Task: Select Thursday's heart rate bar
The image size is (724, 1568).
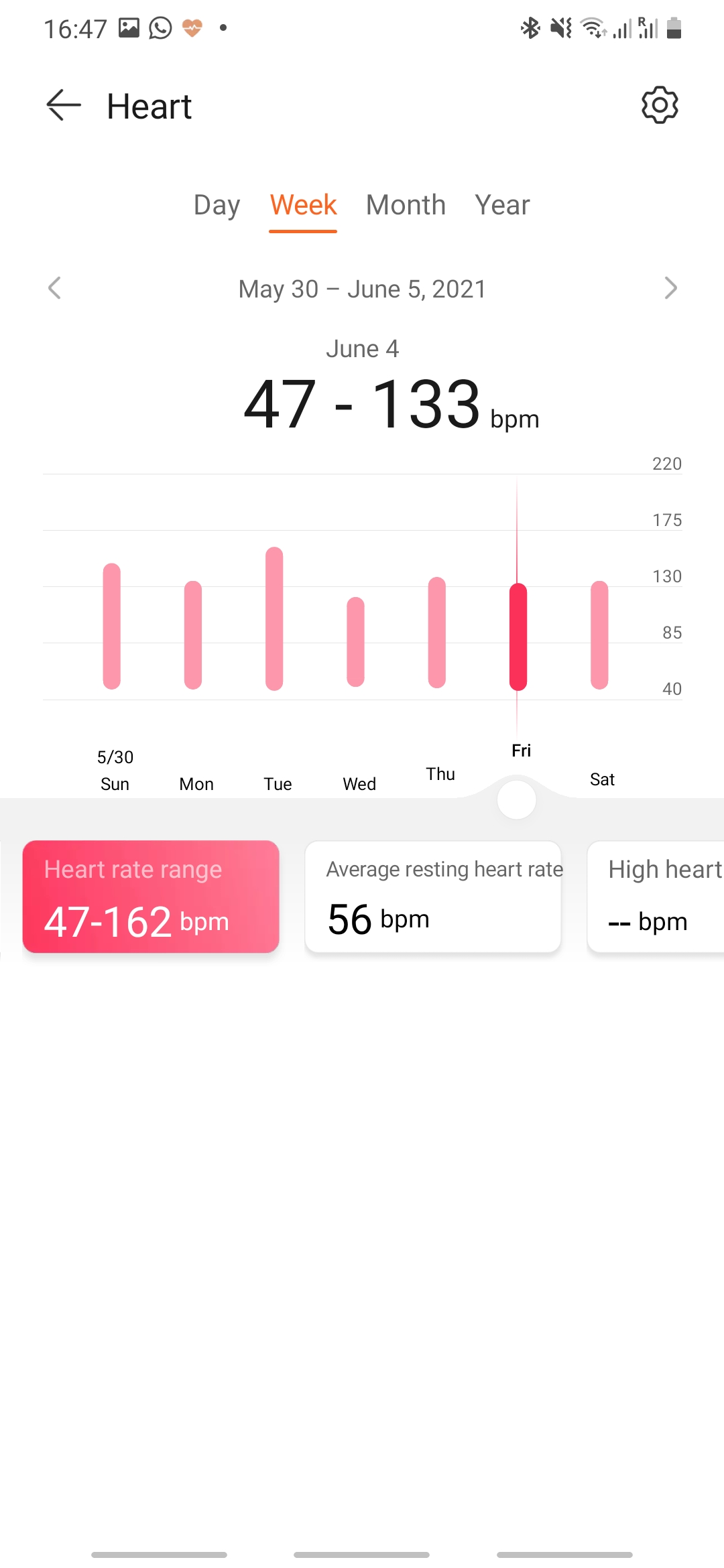Action: coord(437,632)
